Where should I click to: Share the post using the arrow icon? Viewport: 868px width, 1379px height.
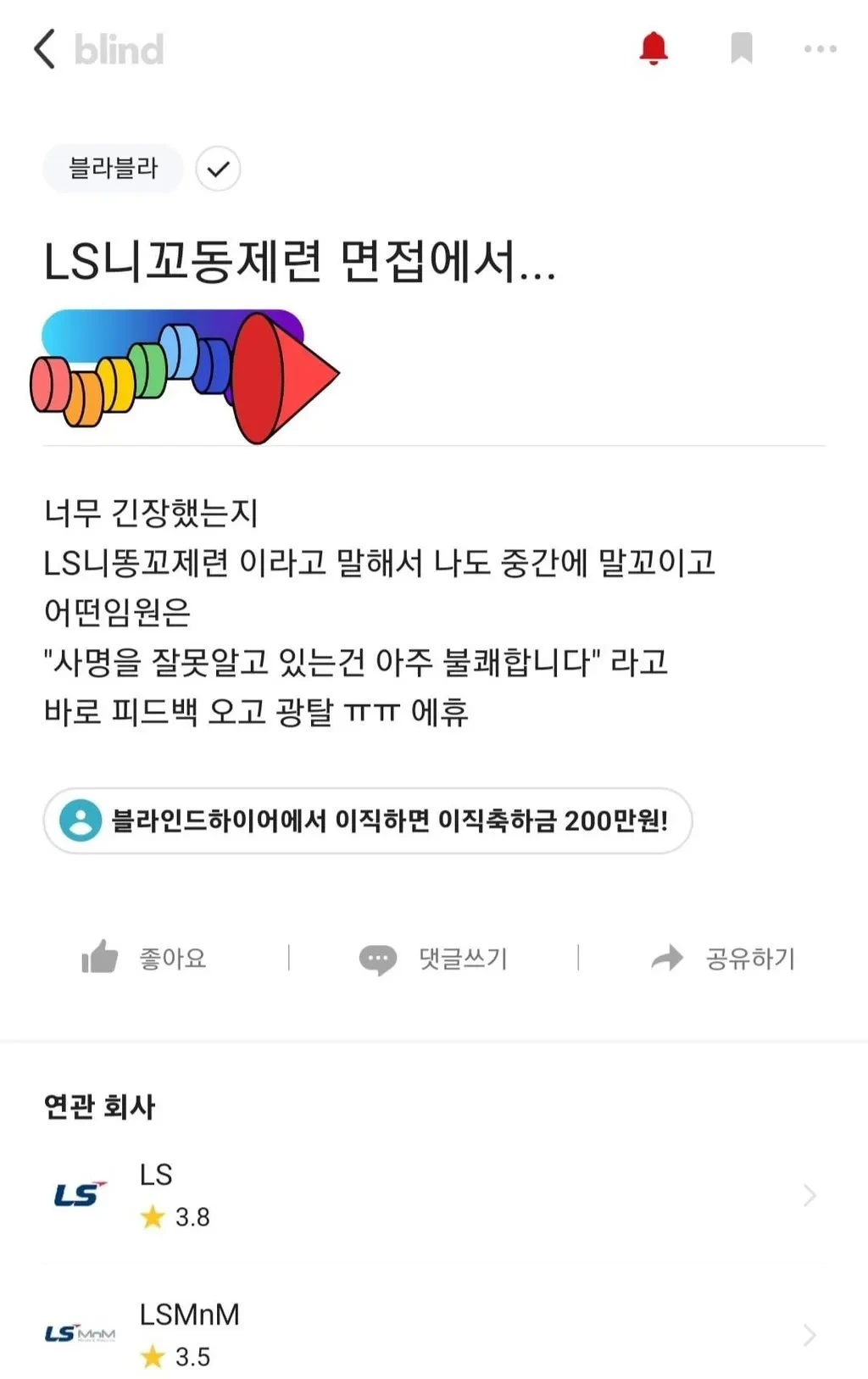point(666,958)
